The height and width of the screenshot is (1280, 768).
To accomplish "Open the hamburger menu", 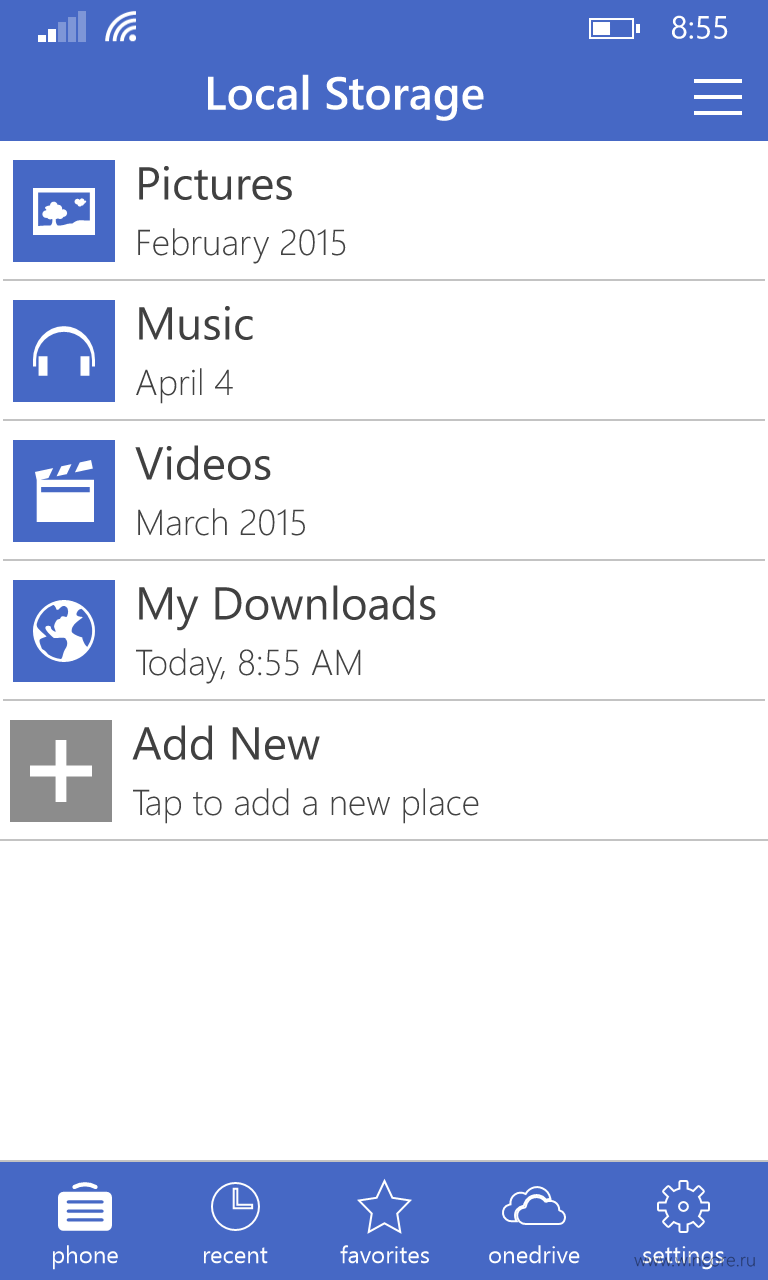I will coord(717,97).
